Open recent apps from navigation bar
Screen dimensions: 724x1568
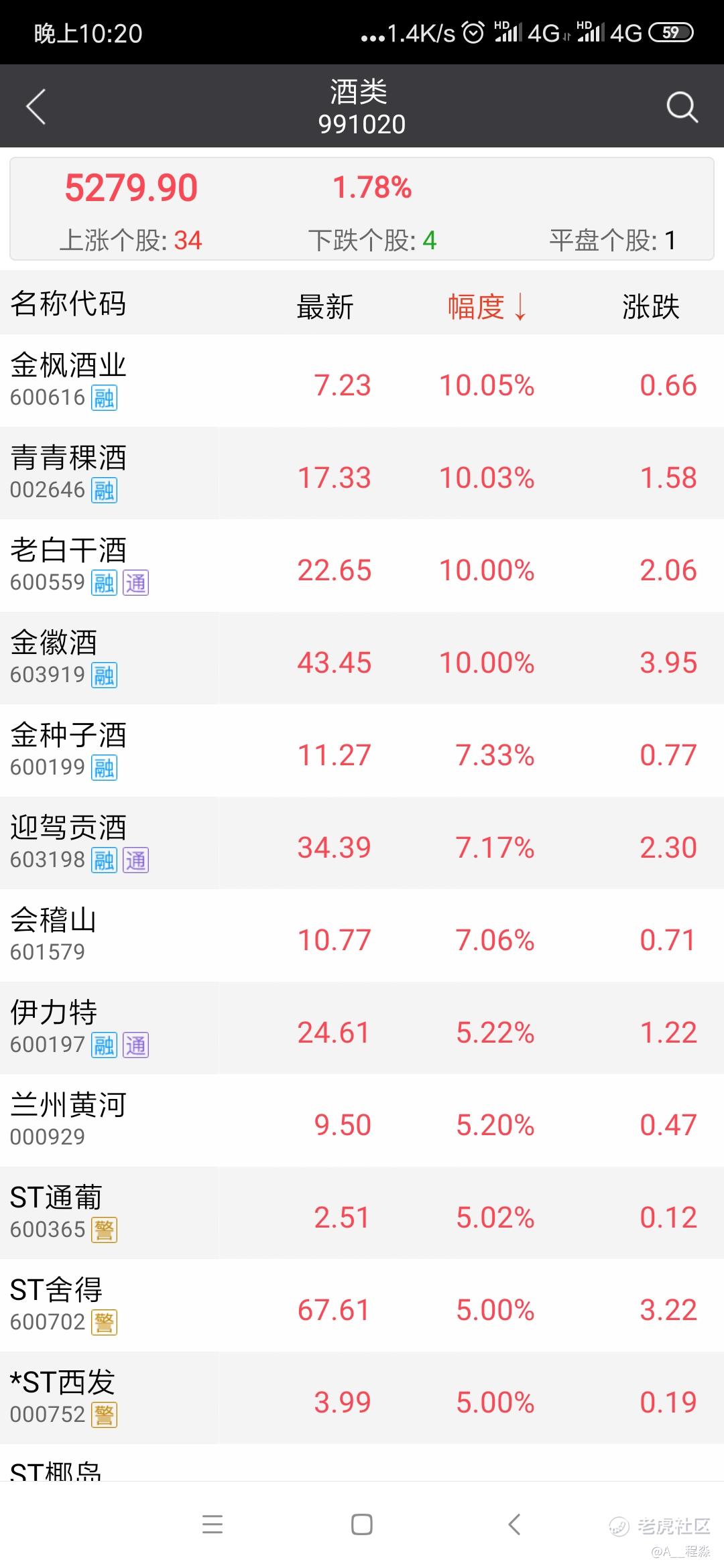click(213, 1524)
